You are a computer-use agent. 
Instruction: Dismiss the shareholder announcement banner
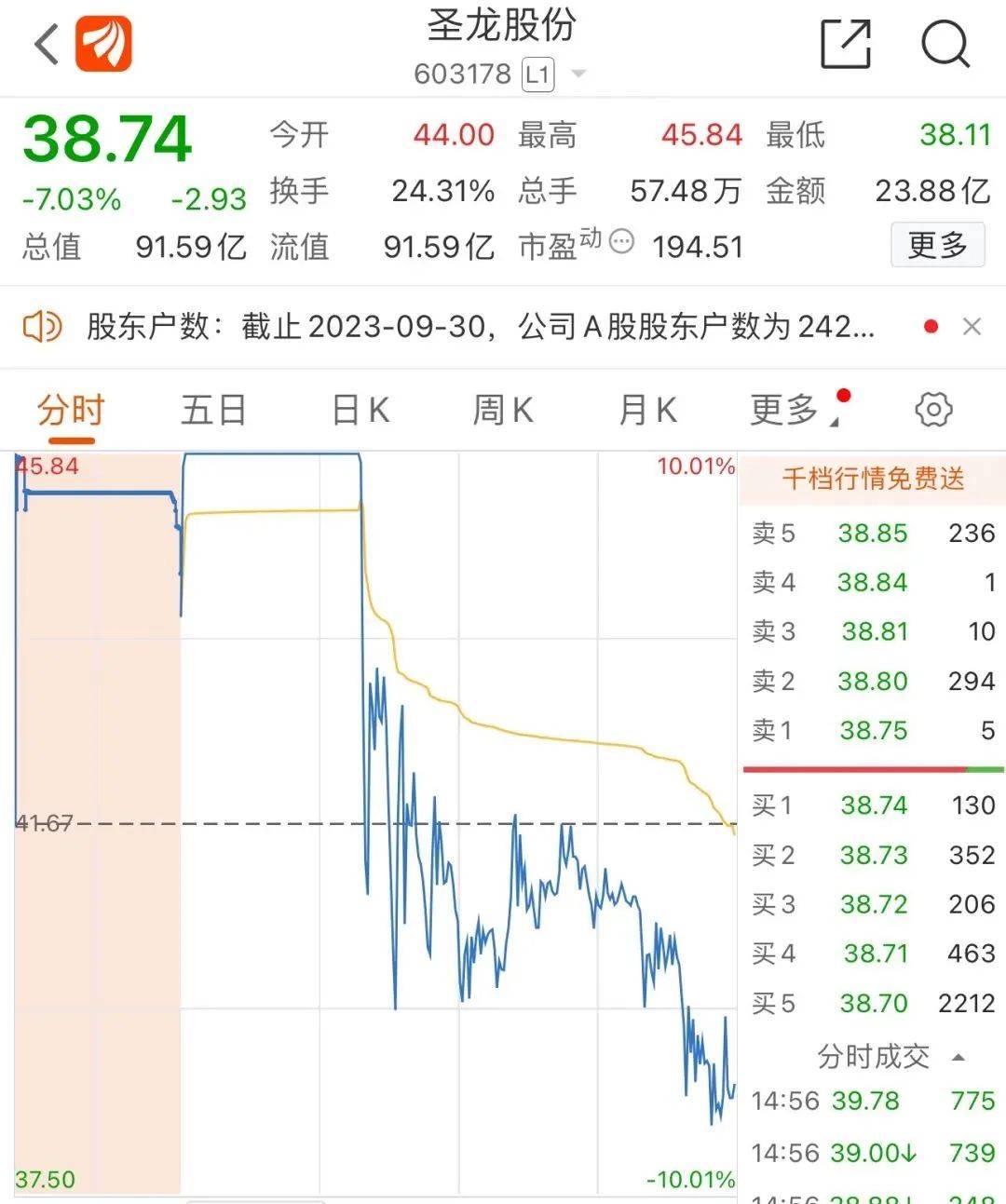tap(972, 327)
